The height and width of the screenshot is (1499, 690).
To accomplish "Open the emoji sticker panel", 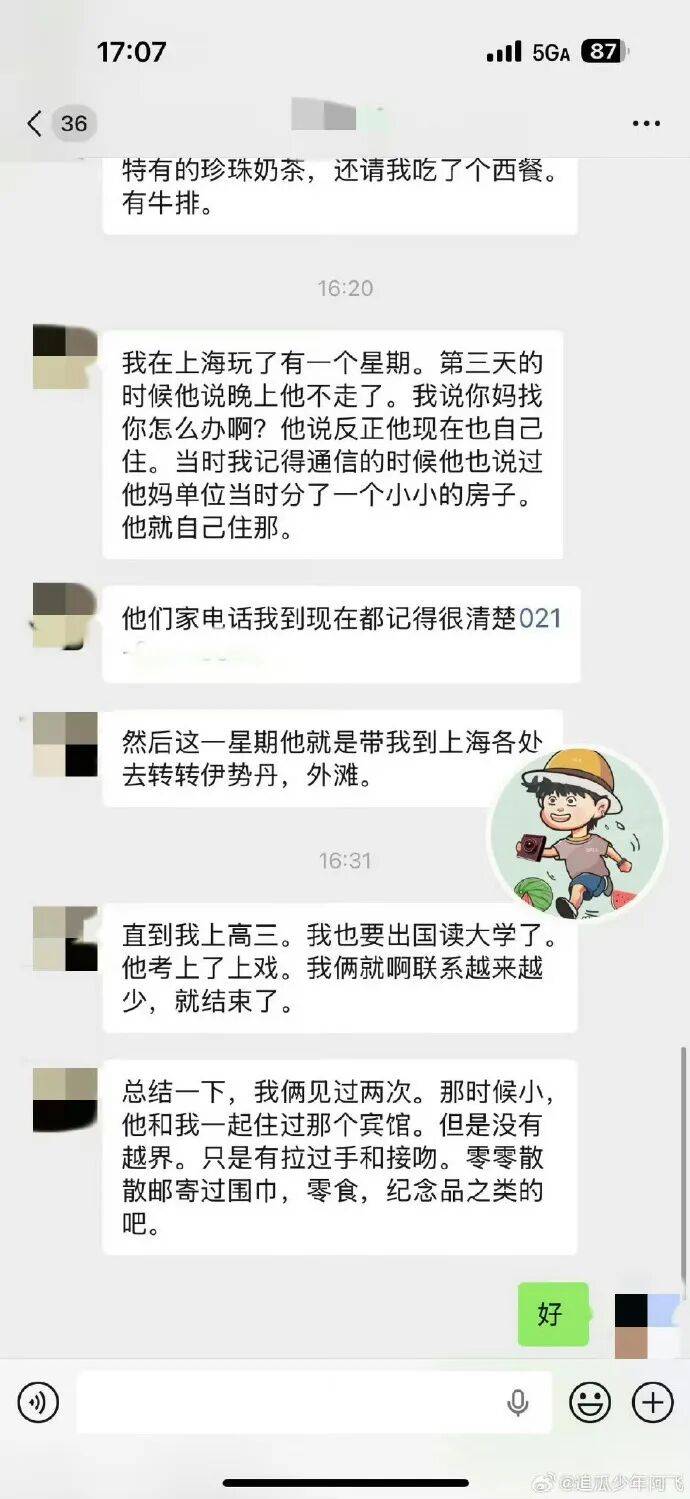I will pos(590,1403).
